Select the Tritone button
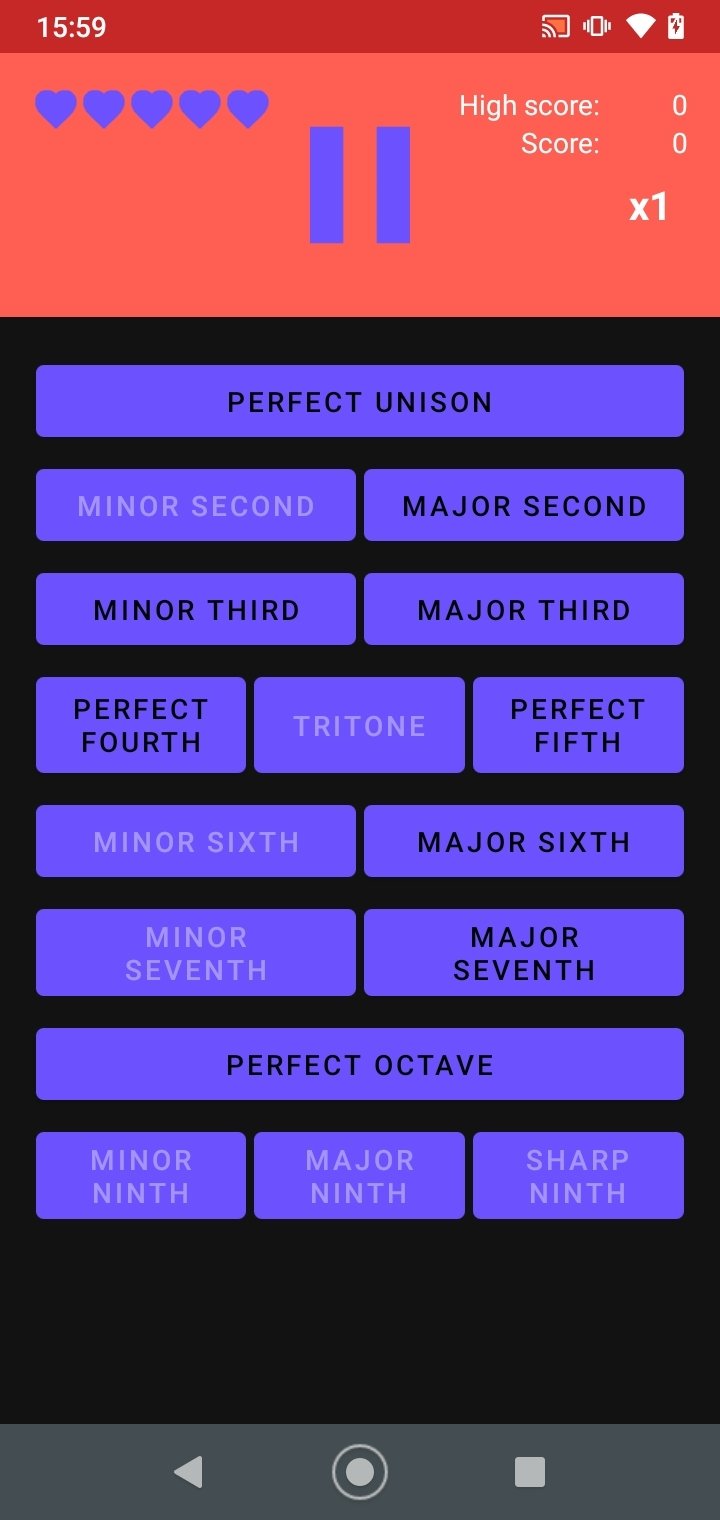 [x=359, y=725]
